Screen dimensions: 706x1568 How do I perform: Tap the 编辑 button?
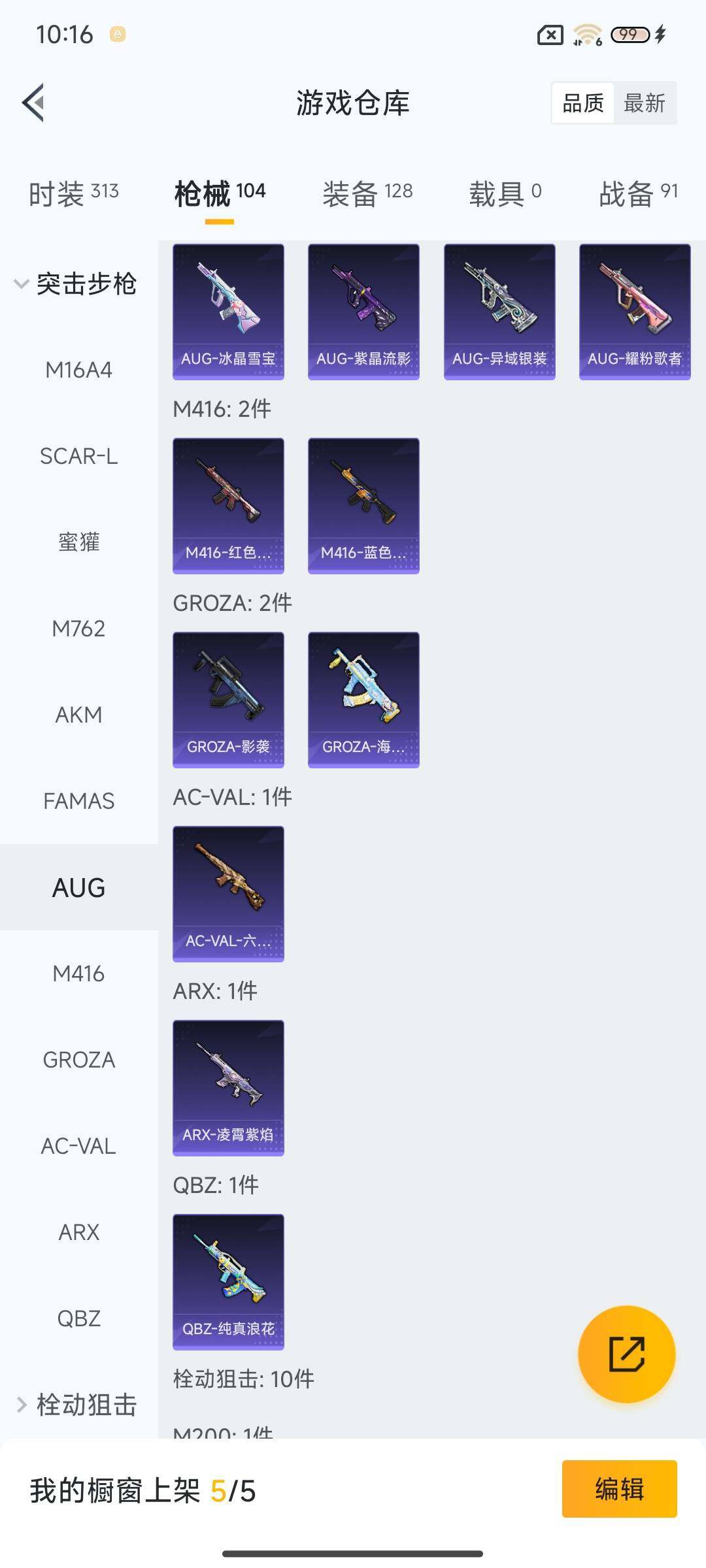click(x=619, y=1489)
